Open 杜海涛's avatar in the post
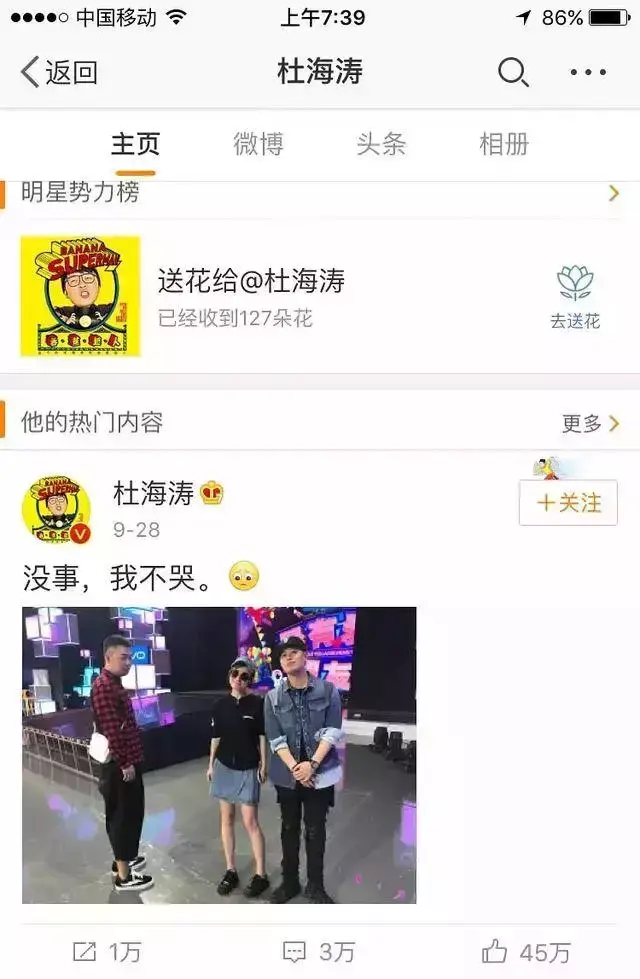Image resolution: width=640 pixels, height=979 pixels. pos(56,510)
